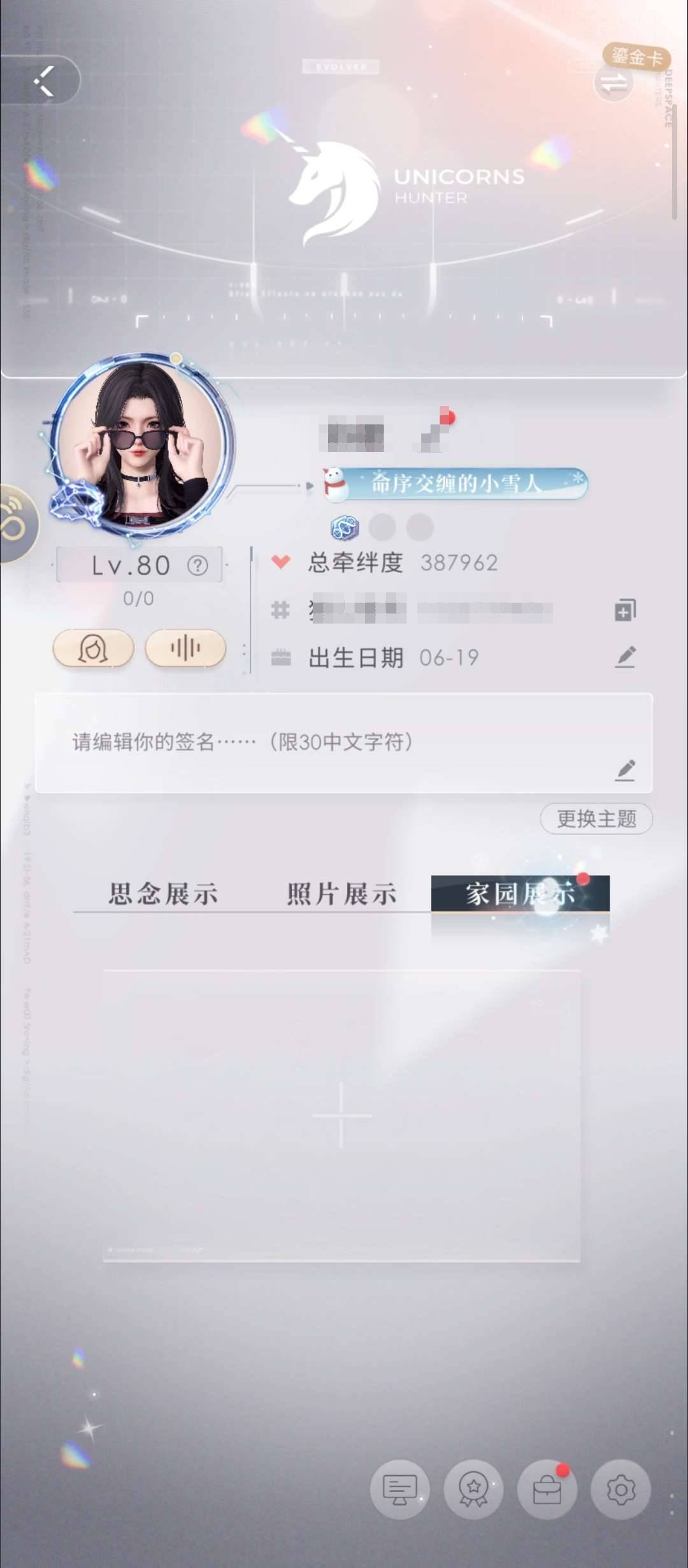The height and width of the screenshot is (1568, 688).
Task: Open the briefcase icon with red dot
Action: coord(547,1490)
